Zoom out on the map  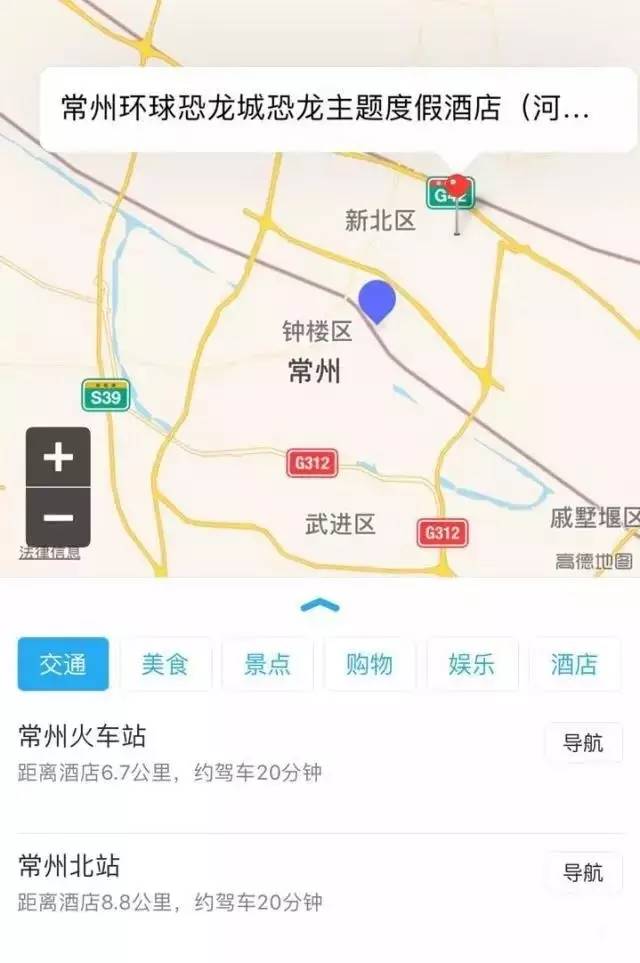pyautogui.click(x=58, y=517)
